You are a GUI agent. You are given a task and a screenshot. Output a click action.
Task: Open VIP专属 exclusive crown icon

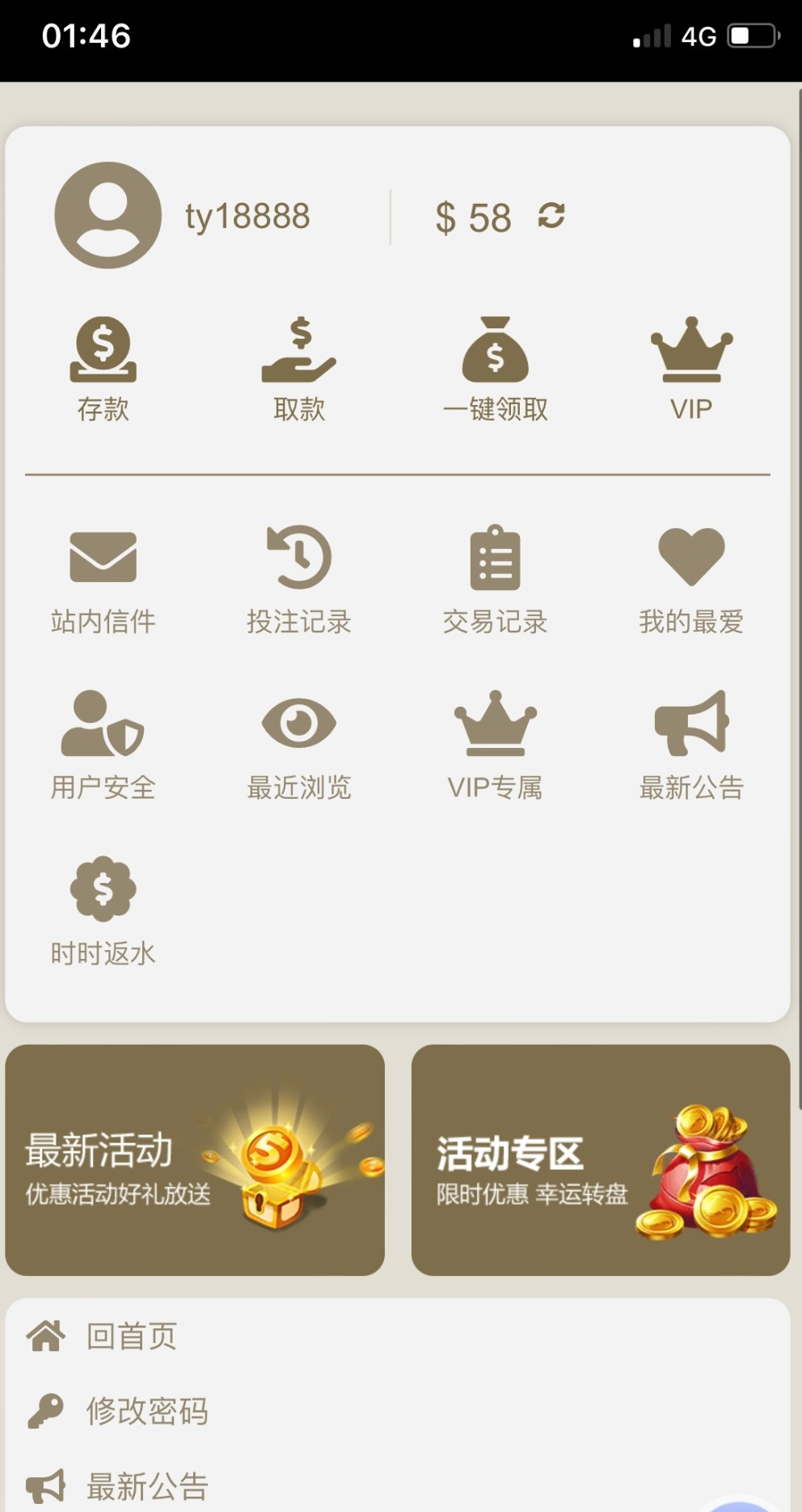click(496, 724)
